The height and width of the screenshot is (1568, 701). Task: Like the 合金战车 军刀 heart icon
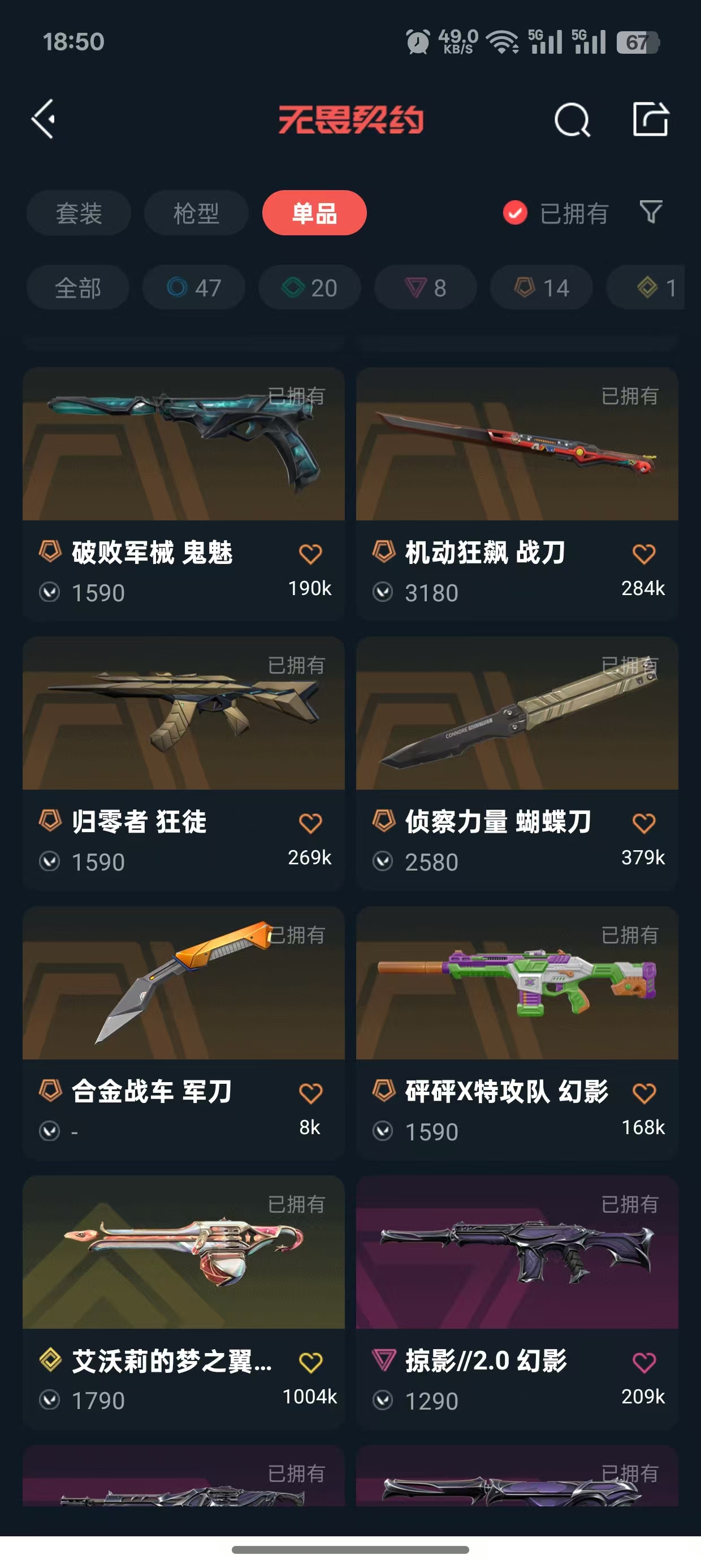[x=310, y=1093]
